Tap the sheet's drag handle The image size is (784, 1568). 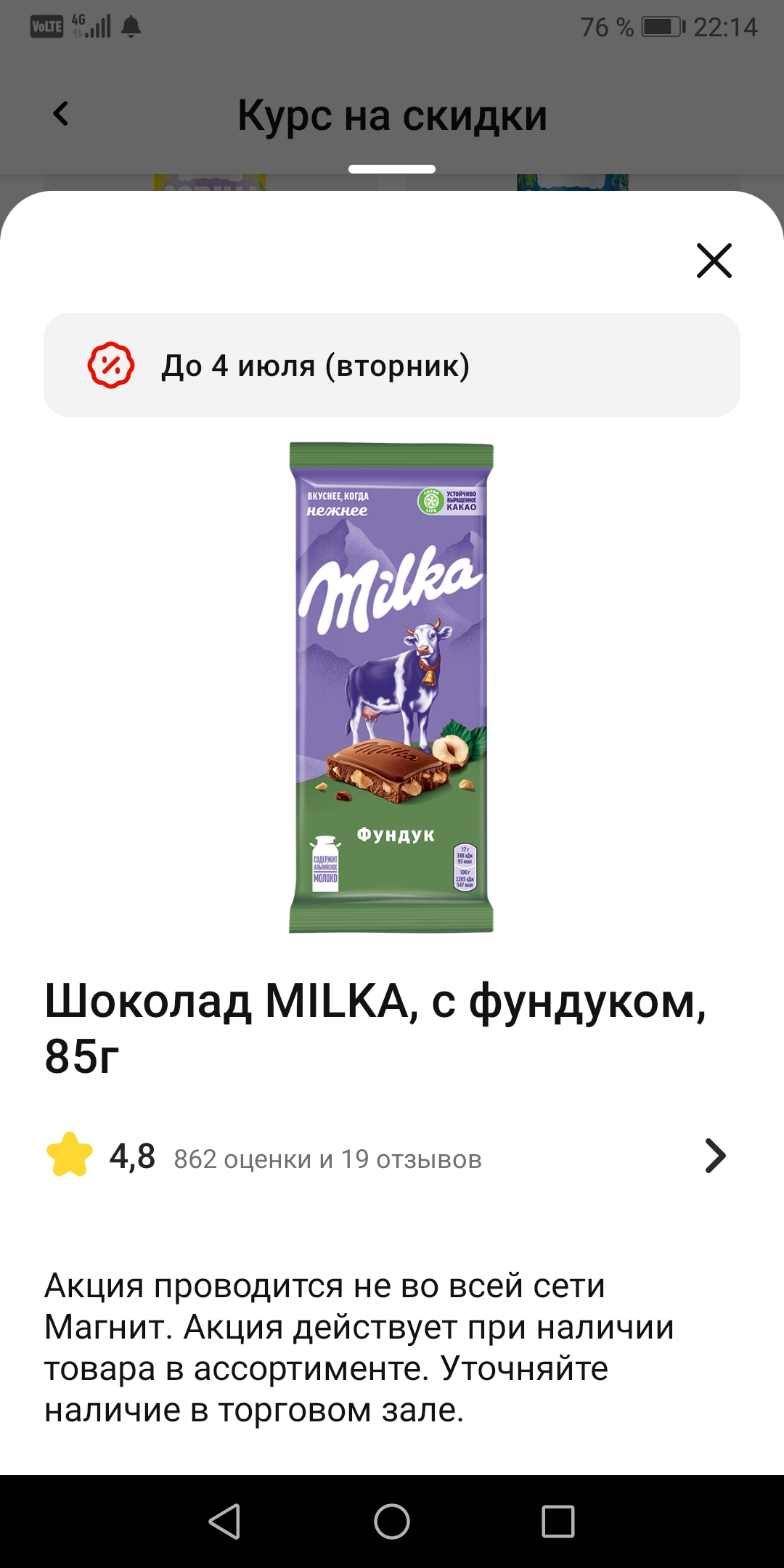pyautogui.click(x=392, y=169)
